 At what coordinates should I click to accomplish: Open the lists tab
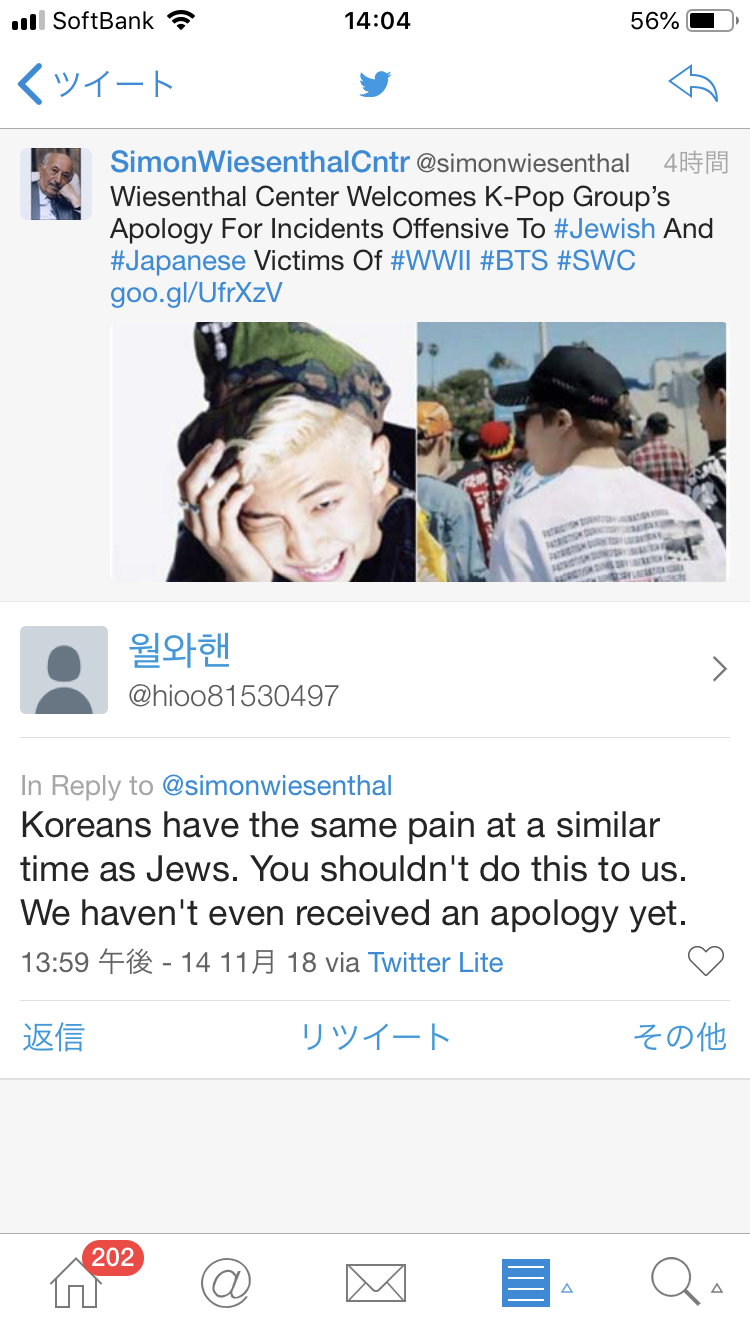(x=525, y=1282)
